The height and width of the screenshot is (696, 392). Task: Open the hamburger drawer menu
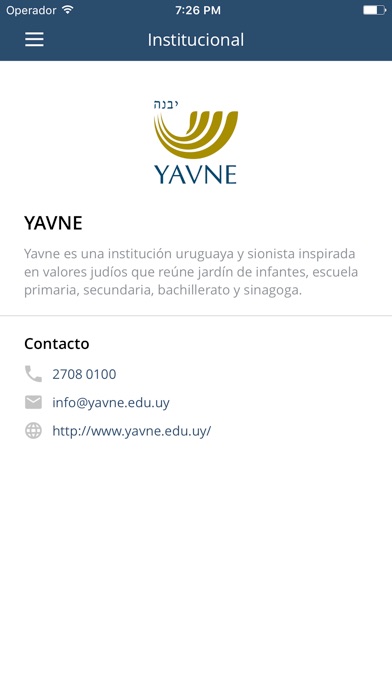click(x=34, y=40)
